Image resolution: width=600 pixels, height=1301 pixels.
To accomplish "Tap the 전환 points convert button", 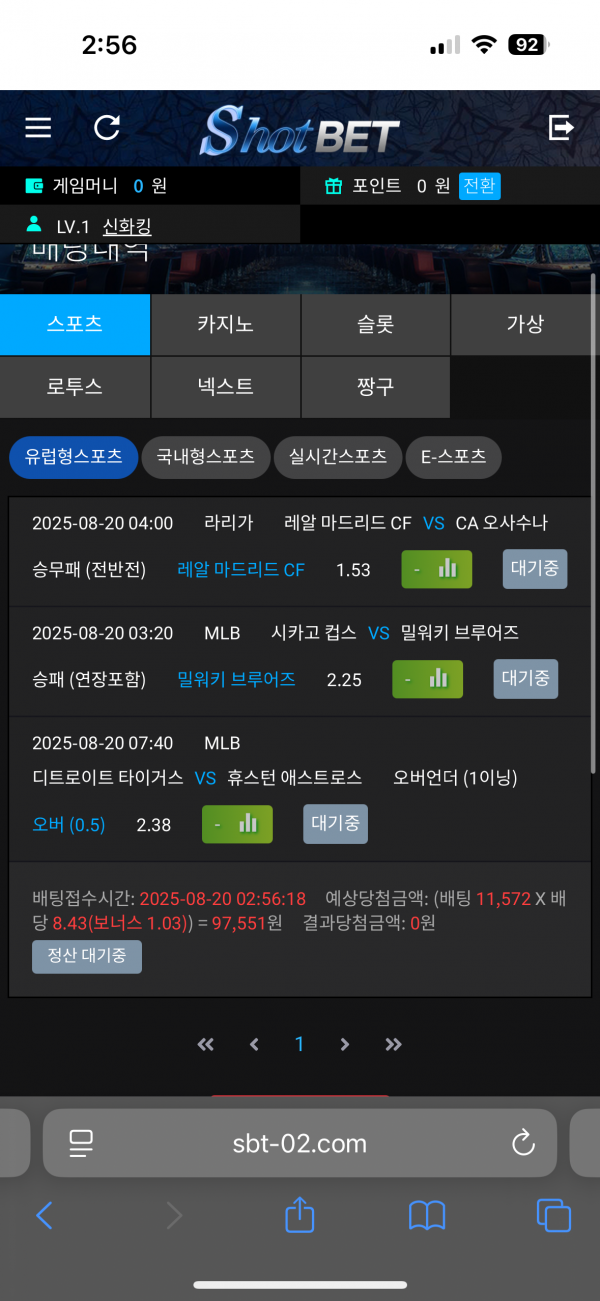I will [479, 186].
